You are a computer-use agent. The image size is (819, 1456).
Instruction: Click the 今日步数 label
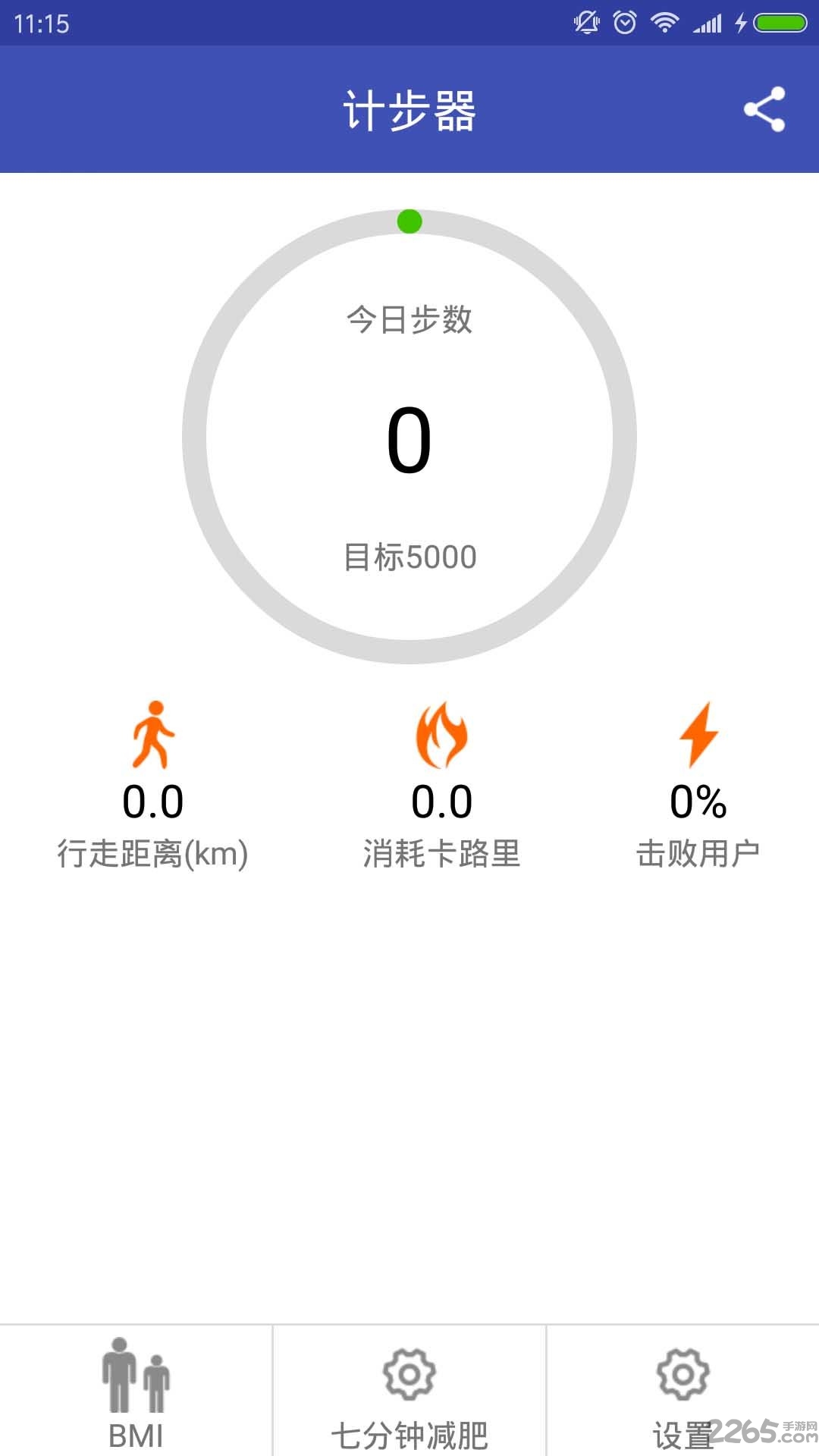tap(409, 320)
